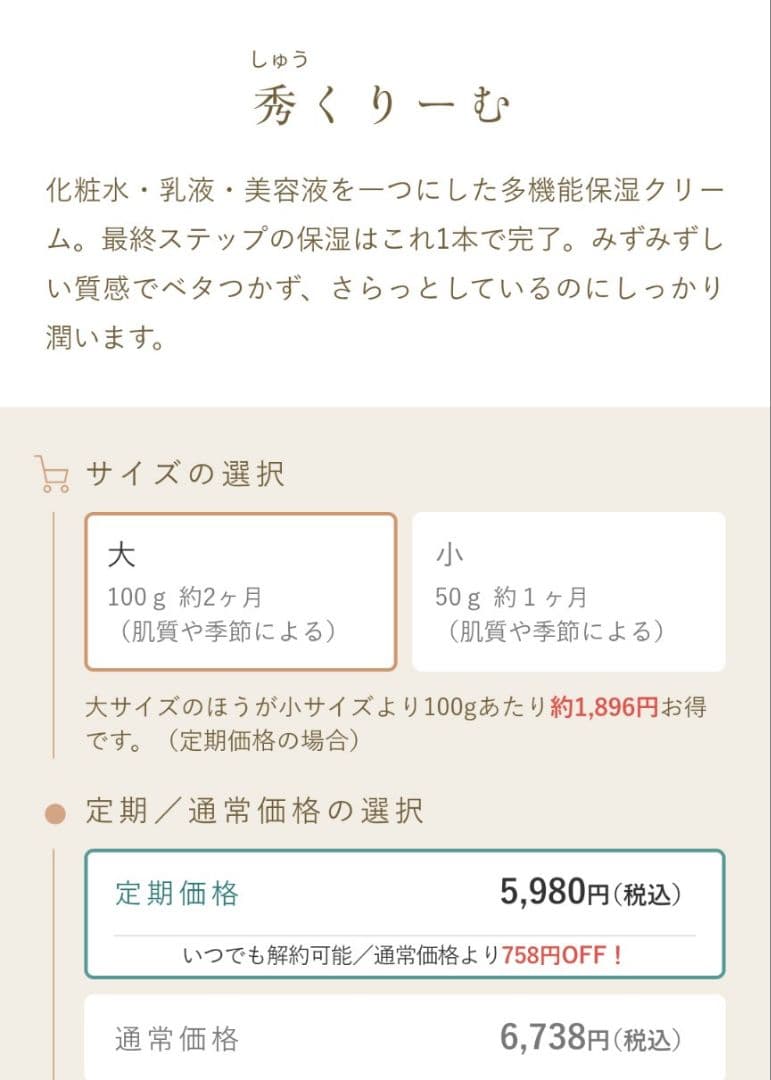The width and height of the screenshot is (771, 1080).
Task: Click the 定期／通常価格の選択 section heading
Action: (255, 812)
